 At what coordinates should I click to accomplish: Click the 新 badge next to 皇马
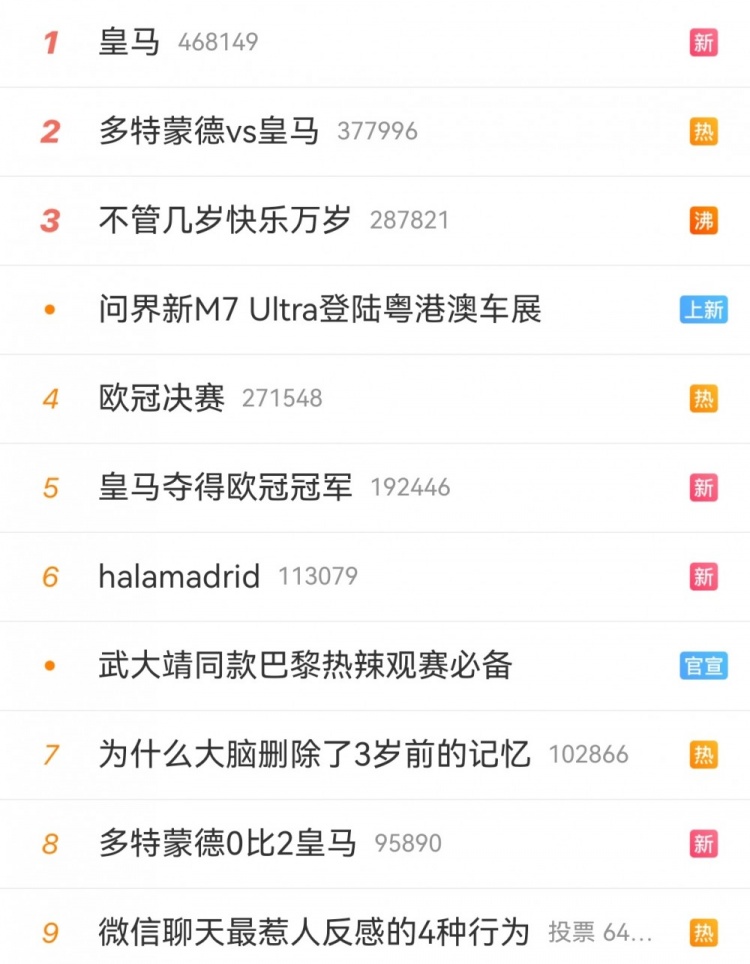click(703, 42)
